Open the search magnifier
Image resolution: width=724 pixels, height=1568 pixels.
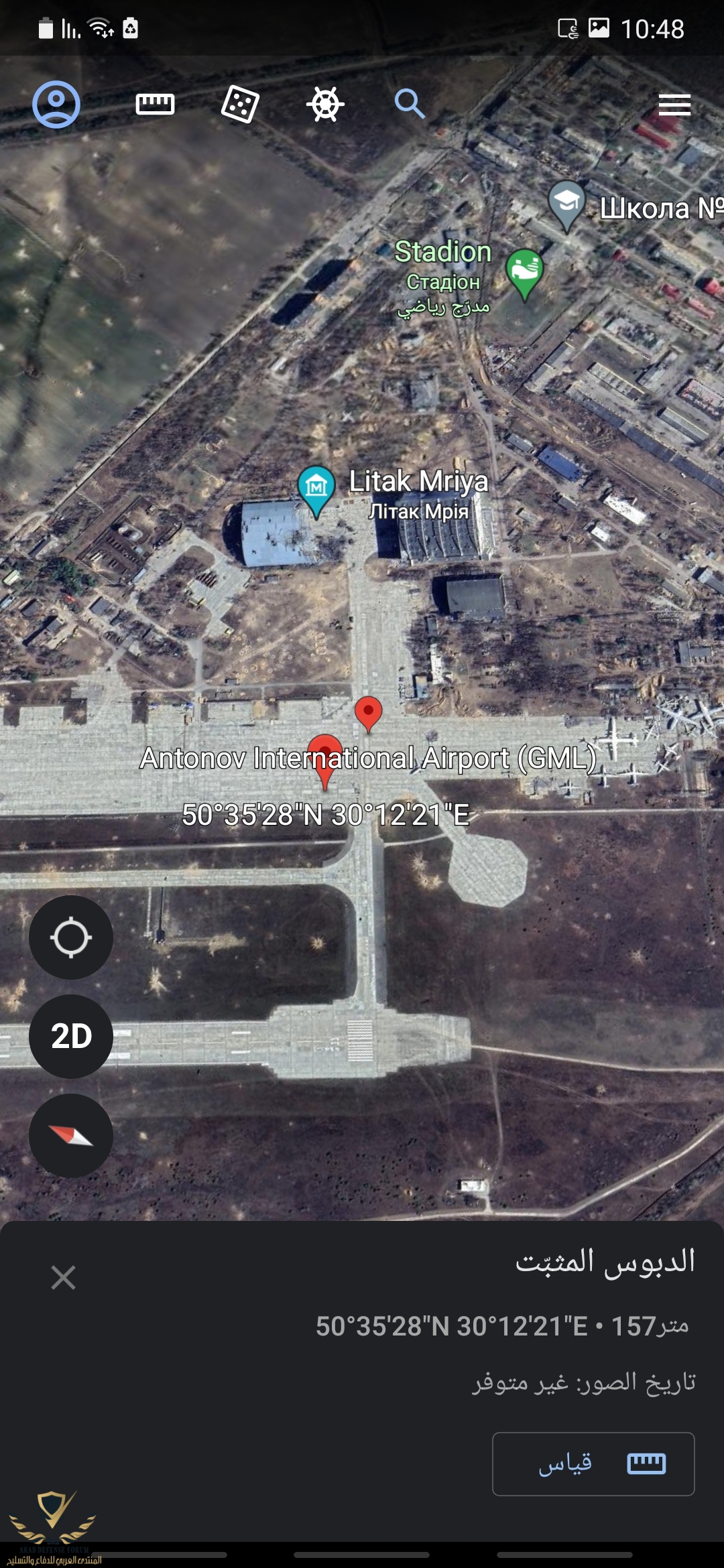click(409, 105)
